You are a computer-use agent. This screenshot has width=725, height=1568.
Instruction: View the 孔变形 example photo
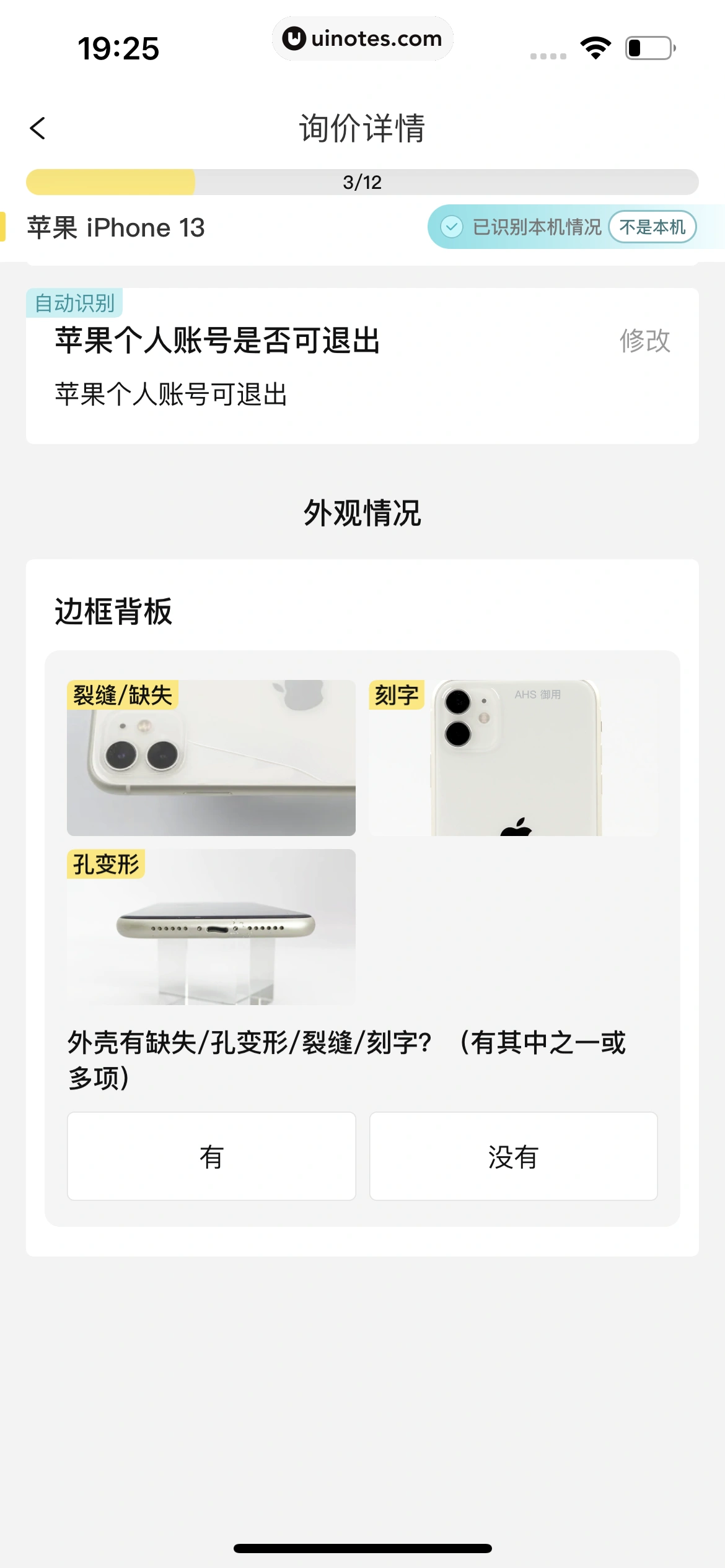pyautogui.click(x=211, y=927)
